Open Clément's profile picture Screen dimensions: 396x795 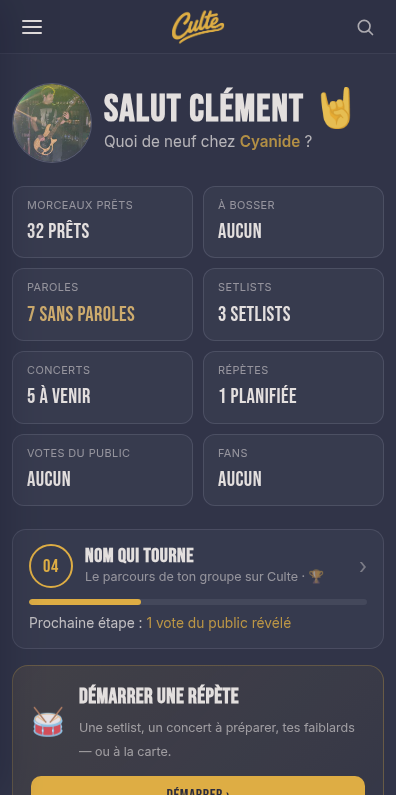52,123
